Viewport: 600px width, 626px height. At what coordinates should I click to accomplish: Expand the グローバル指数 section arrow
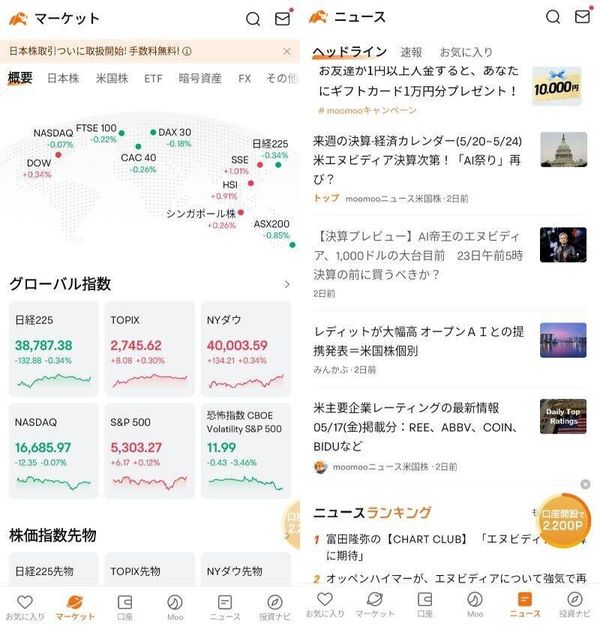pyautogui.click(x=287, y=284)
